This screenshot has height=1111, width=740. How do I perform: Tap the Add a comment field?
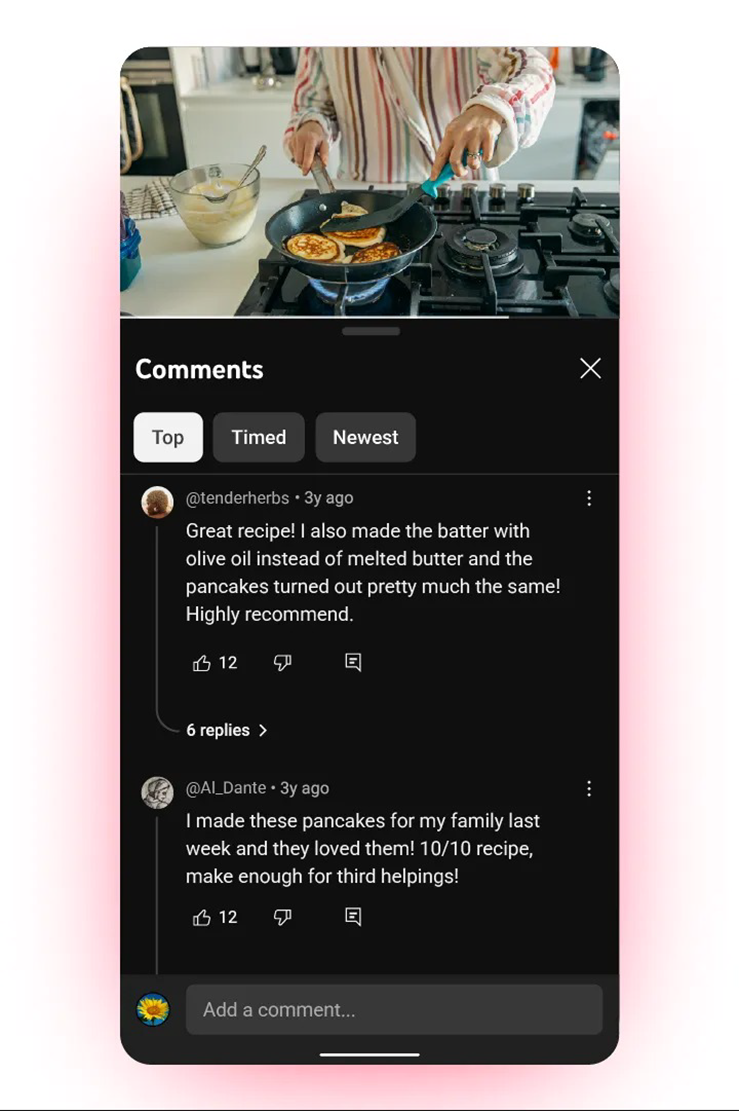tap(394, 1009)
